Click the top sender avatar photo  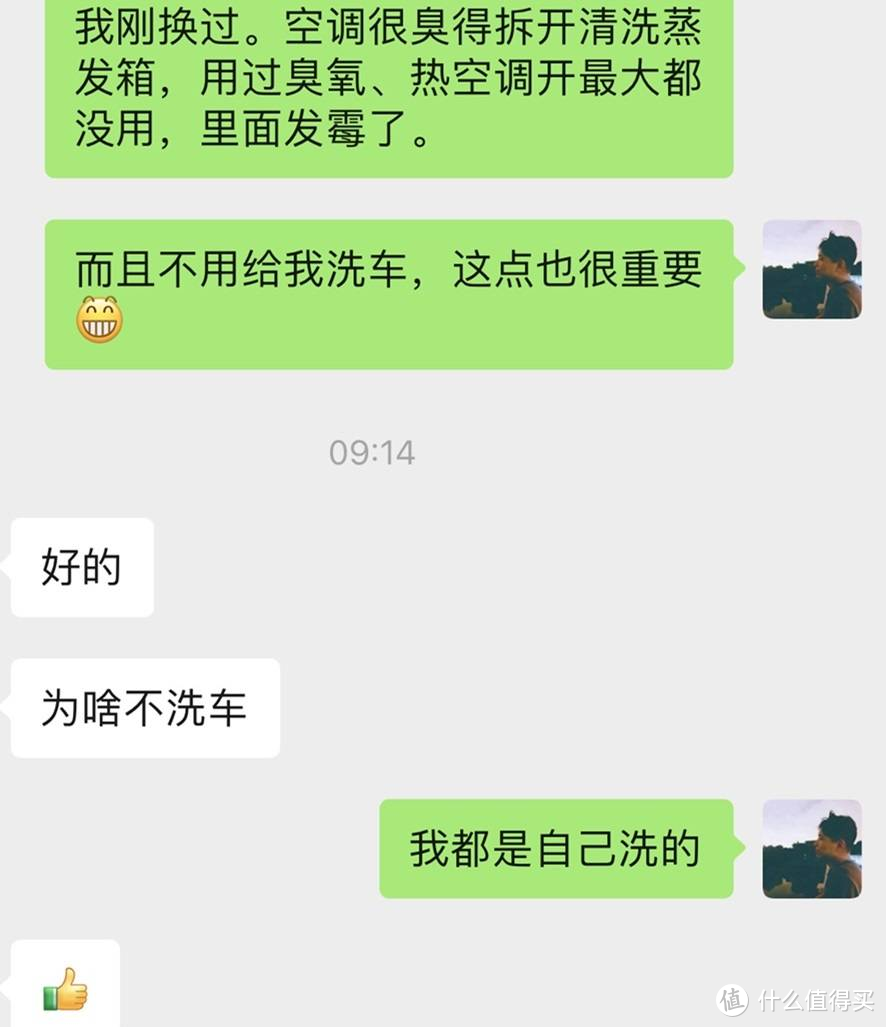pyautogui.click(x=812, y=271)
